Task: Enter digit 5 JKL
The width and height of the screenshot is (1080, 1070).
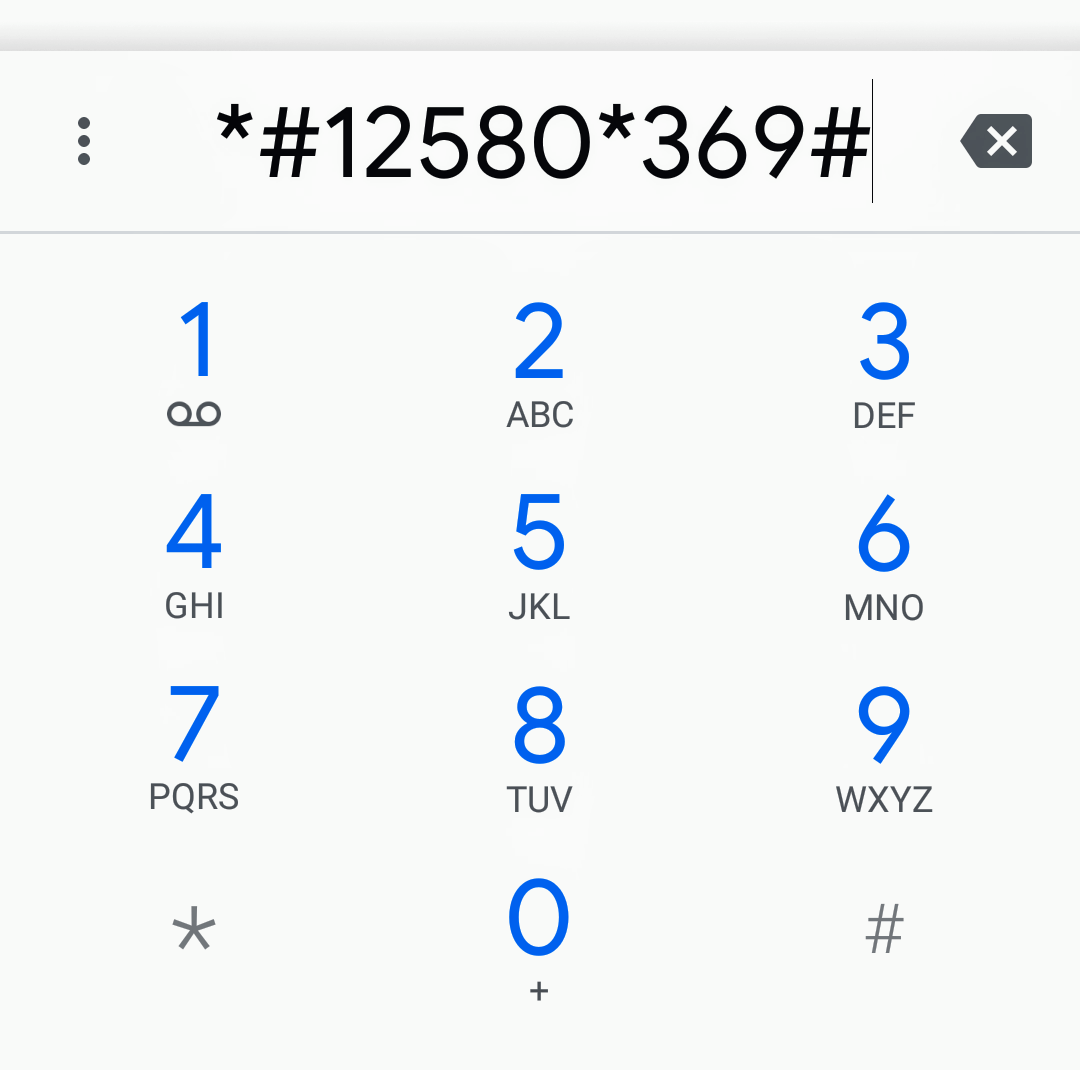Action: click(x=539, y=555)
